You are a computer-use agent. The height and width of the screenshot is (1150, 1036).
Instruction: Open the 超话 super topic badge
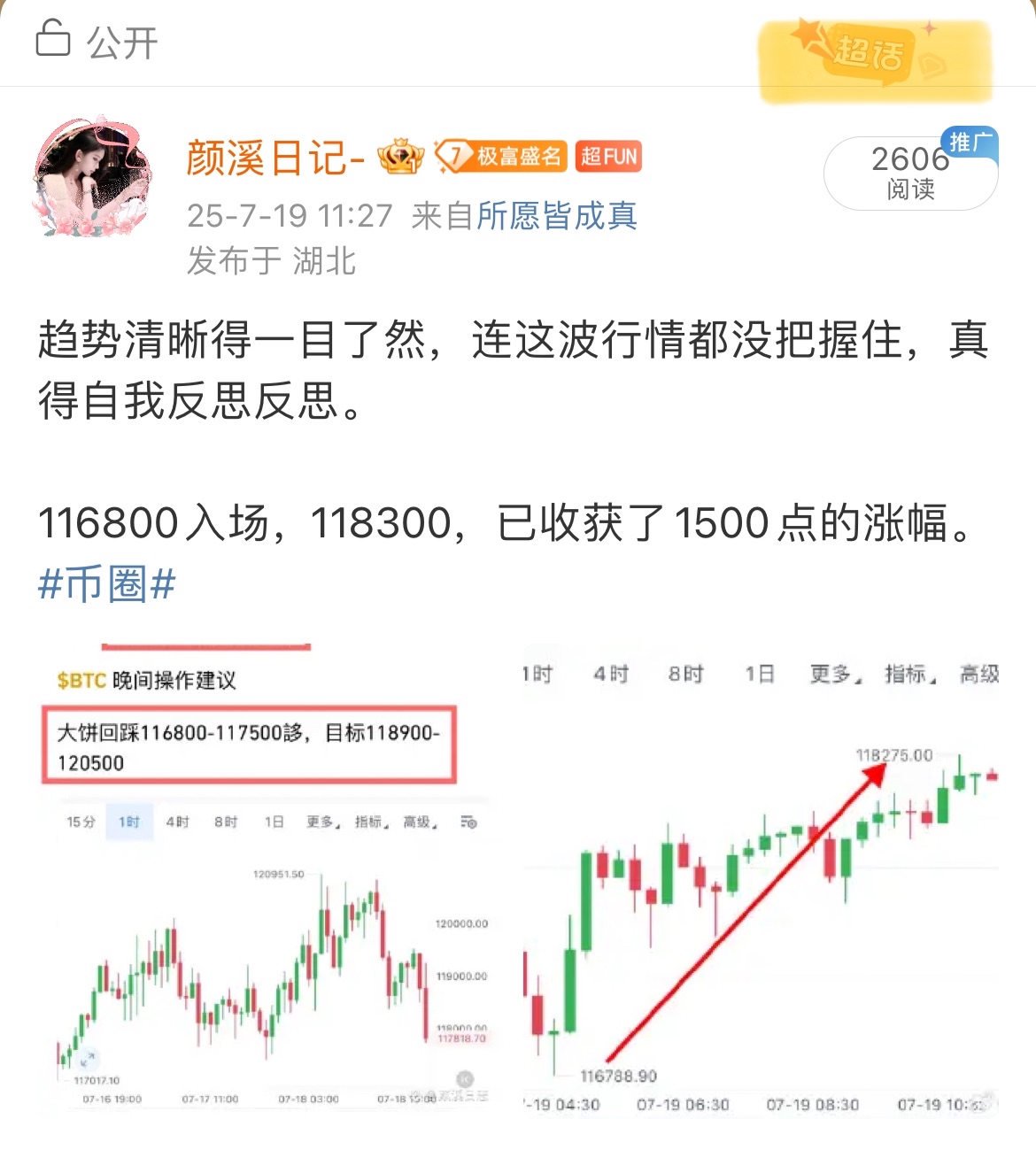(x=874, y=57)
